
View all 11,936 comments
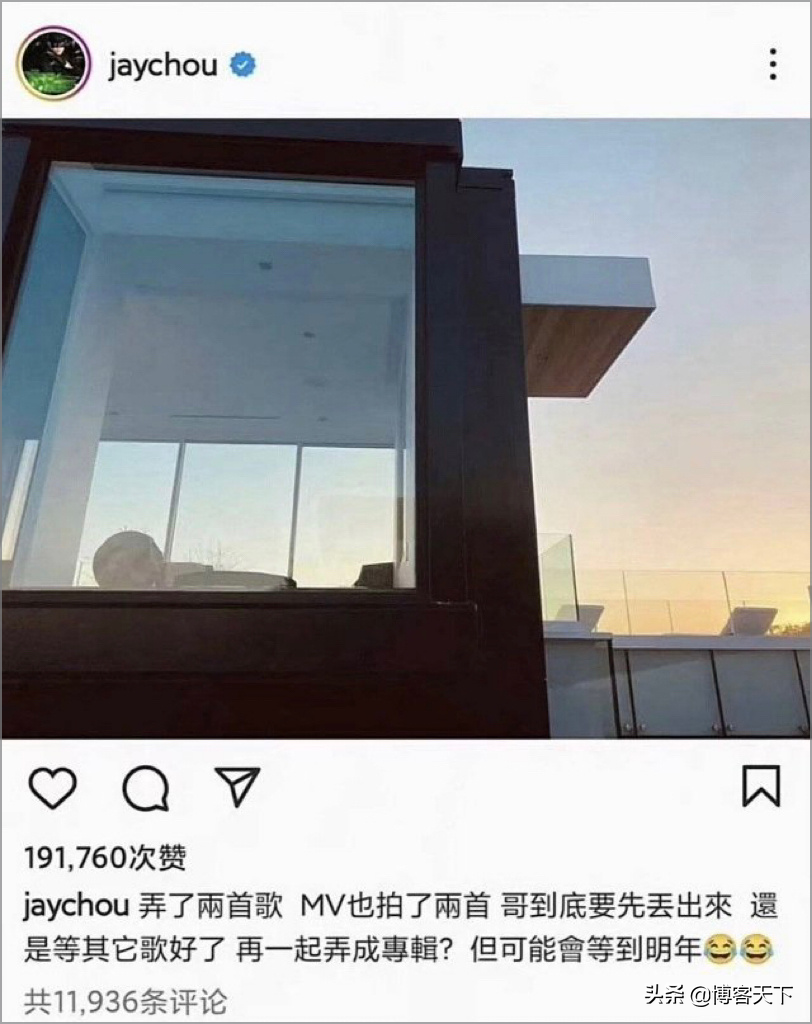[x=126, y=999]
